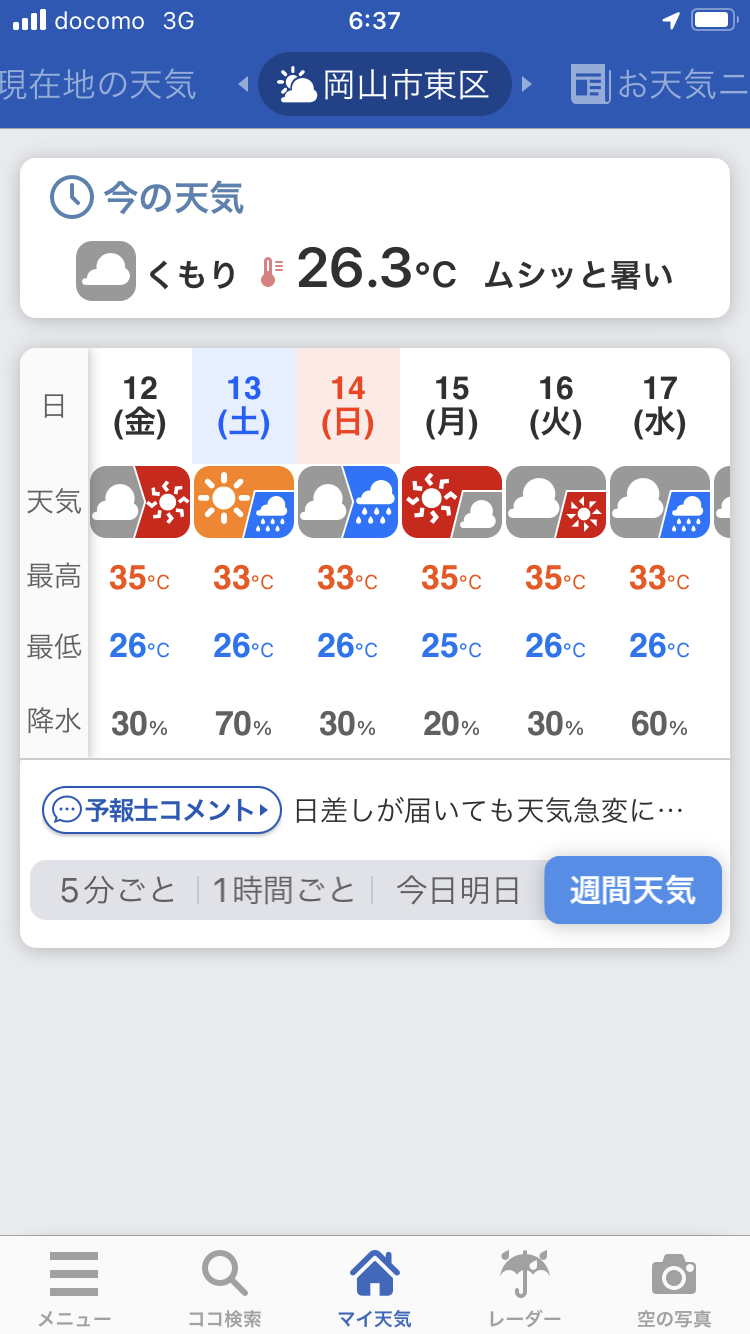Tap the right arrow beside 岡山市東区
The height and width of the screenshot is (1334, 750).
527,84
